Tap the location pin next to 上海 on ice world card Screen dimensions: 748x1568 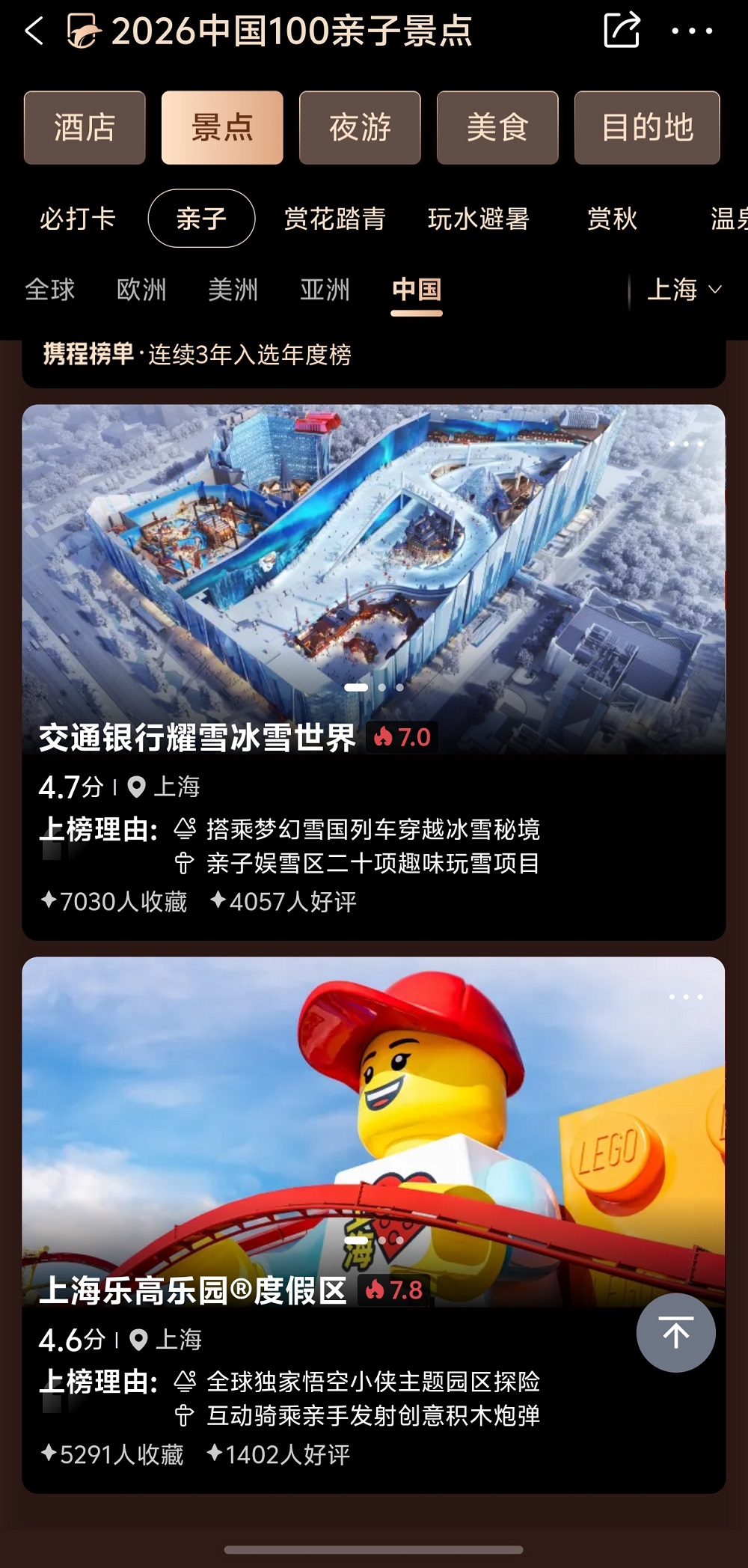pyautogui.click(x=138, y=787)
